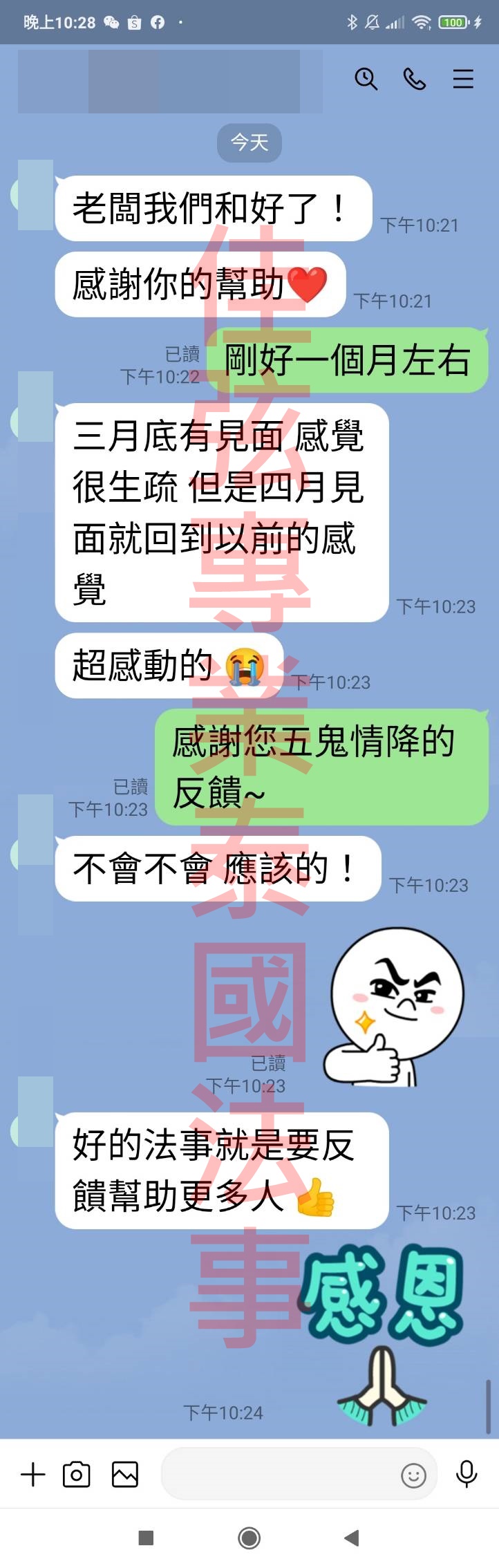Return to the home screen

[249, 1538]
